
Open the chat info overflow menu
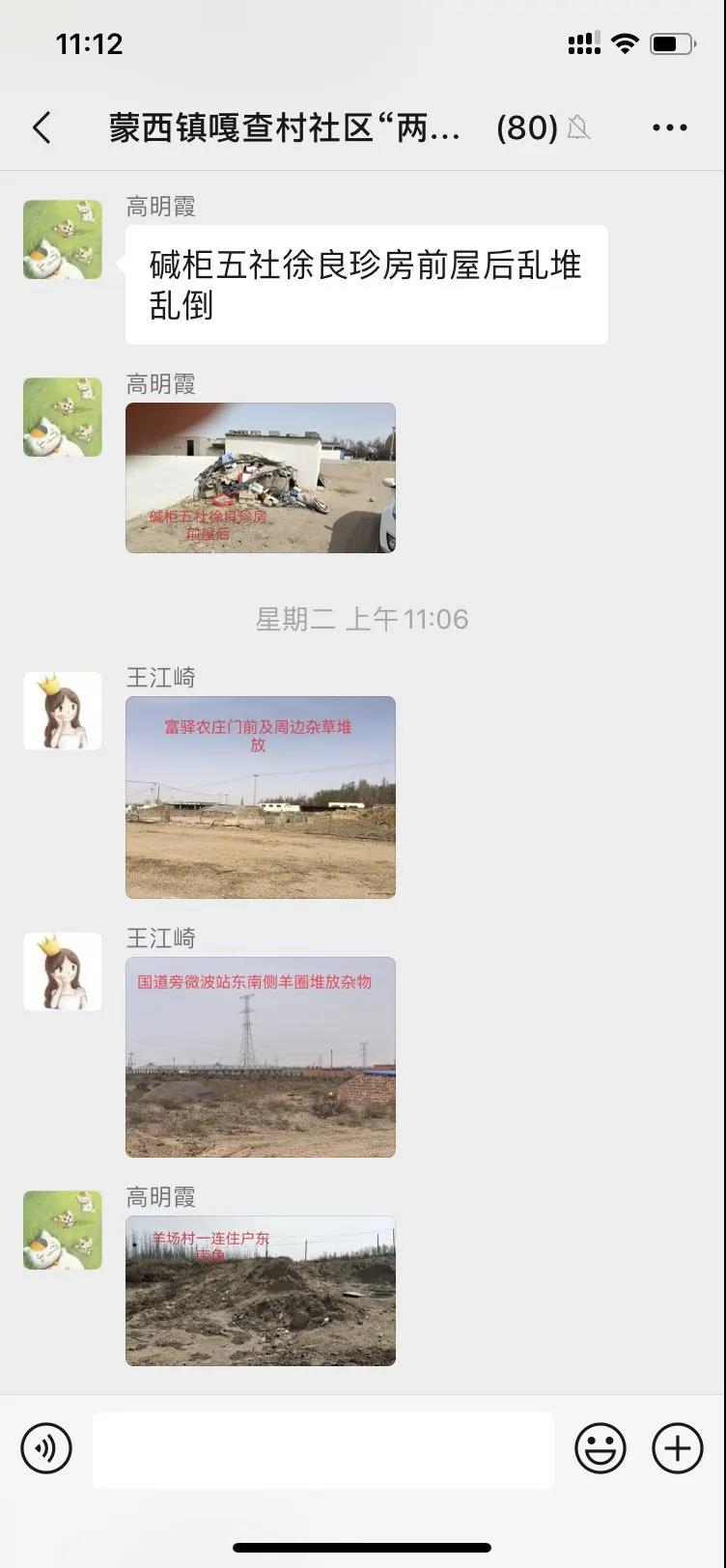click(669, 127)
